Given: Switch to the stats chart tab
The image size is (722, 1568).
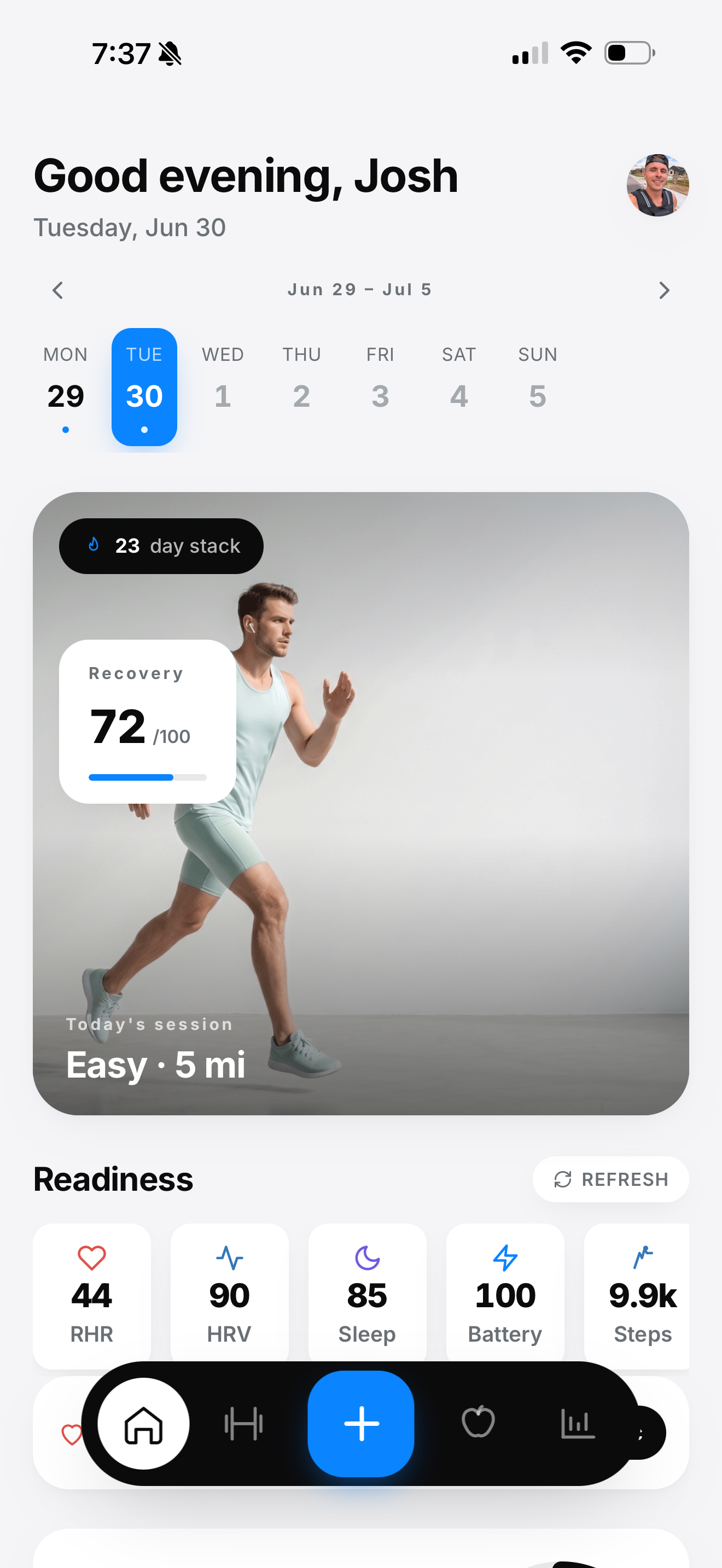Looking at the screenshot, I should coord(577,1424).
